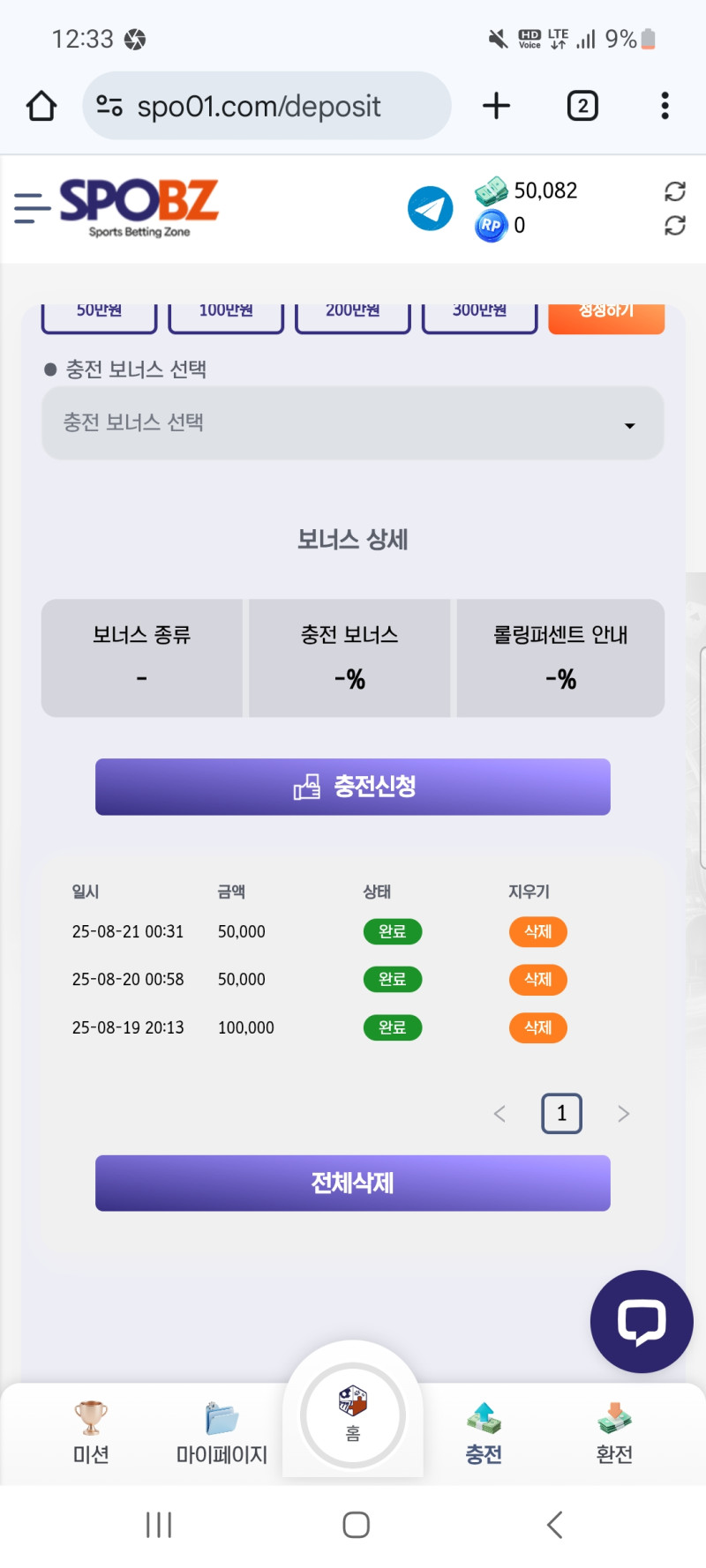Expand the 충전 보너스 선택 dropdown

point(352,423)
